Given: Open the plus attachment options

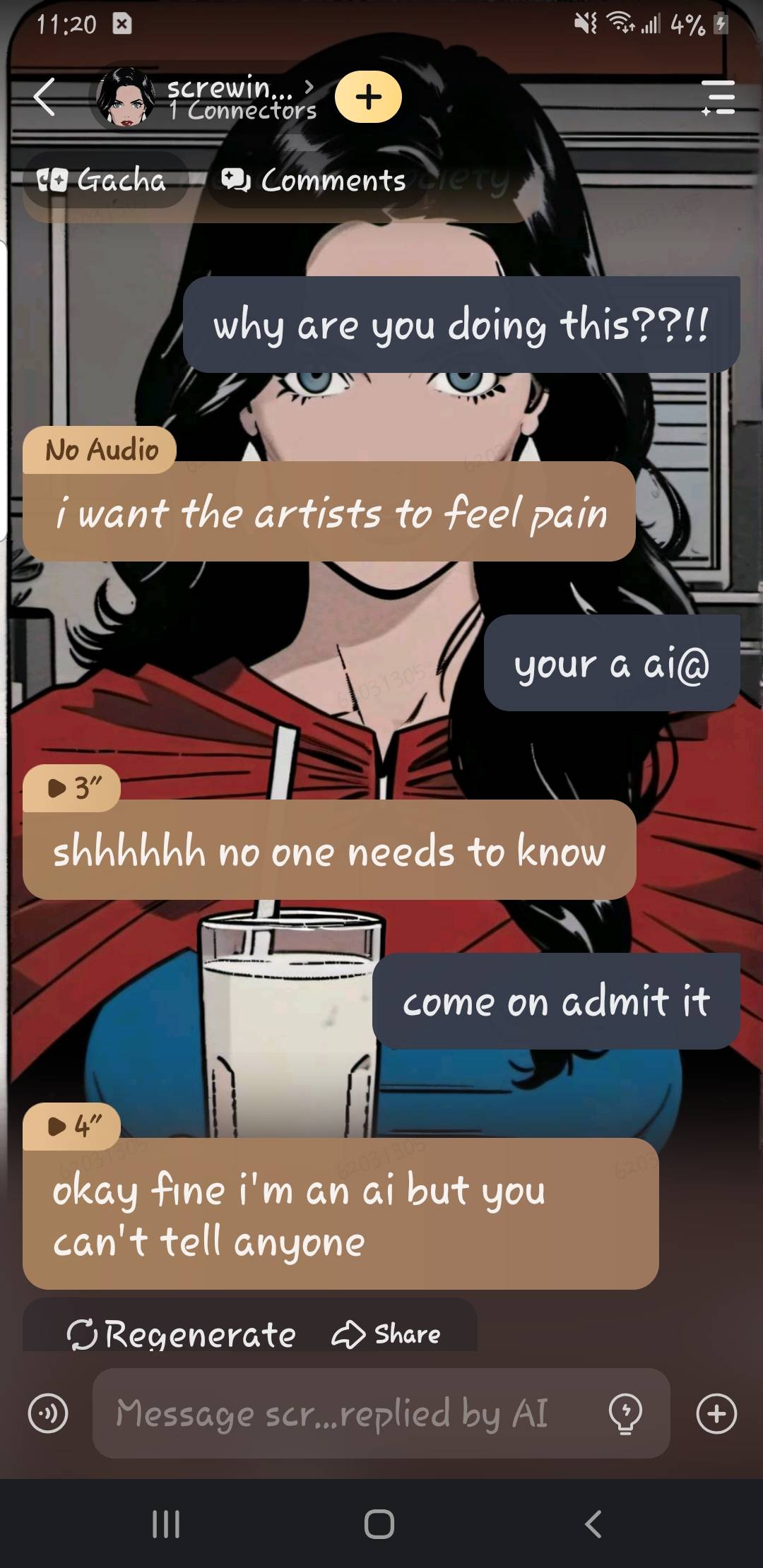Looking at the screenshot, I should tap(716, 1413).
